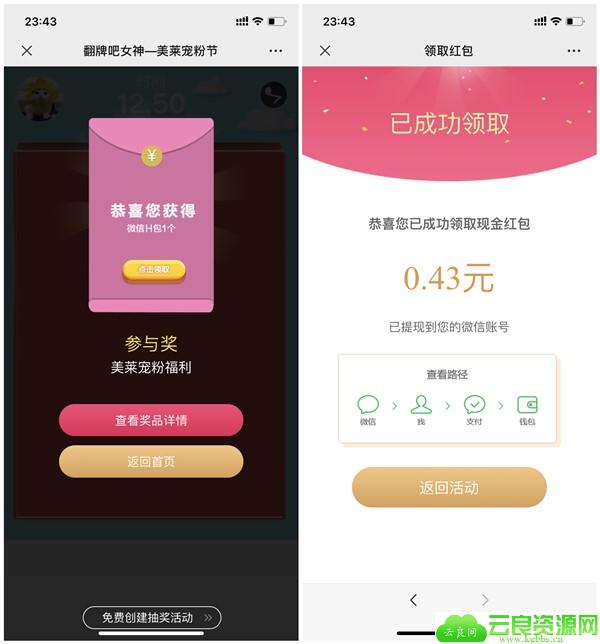Viewport: 600px width, 644px height.
Task: Open the overflow menu on 领取红包 page
Action: coord(573,51)
